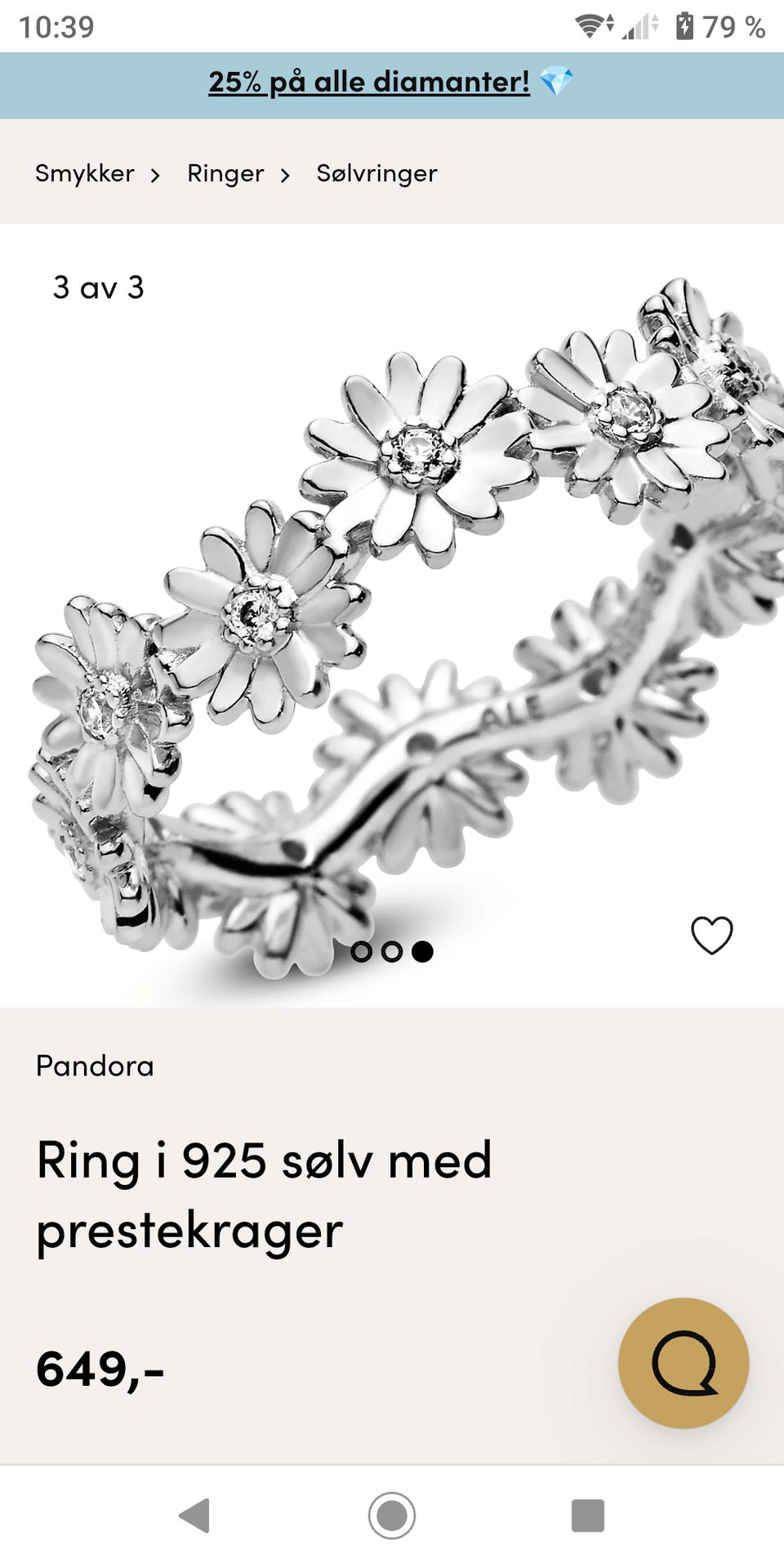The width and height of the screenshot is (784, 1568).
Task: Open the Ringer breadcrumb category
Action: tap(225, 173)
